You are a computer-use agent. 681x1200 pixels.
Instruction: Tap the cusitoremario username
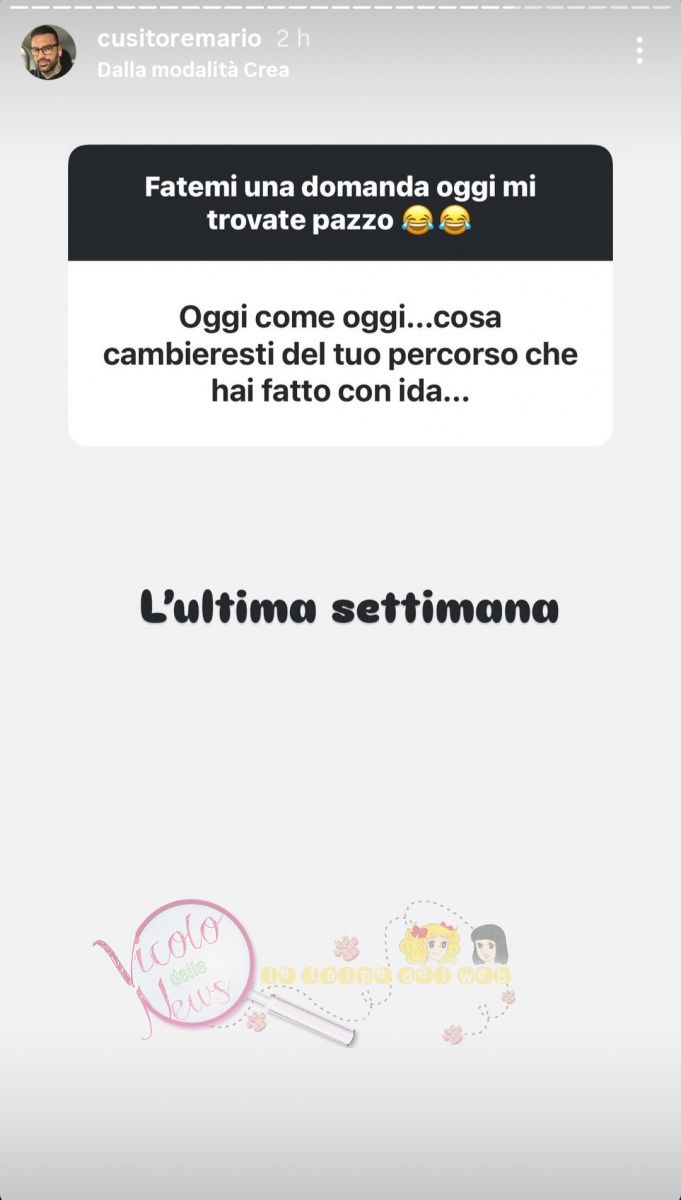(180, 39)
